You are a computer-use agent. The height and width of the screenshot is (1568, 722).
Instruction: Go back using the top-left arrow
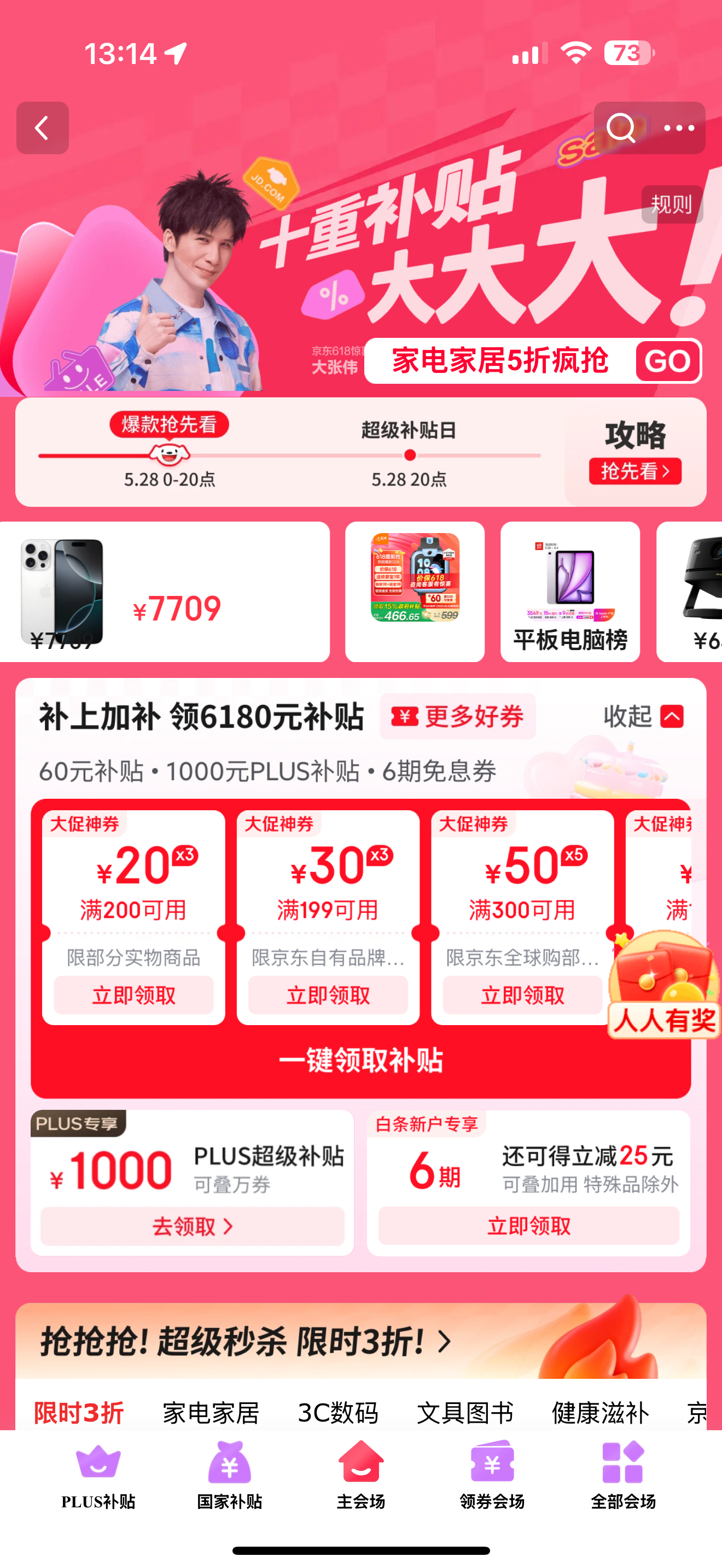(42, 128)
